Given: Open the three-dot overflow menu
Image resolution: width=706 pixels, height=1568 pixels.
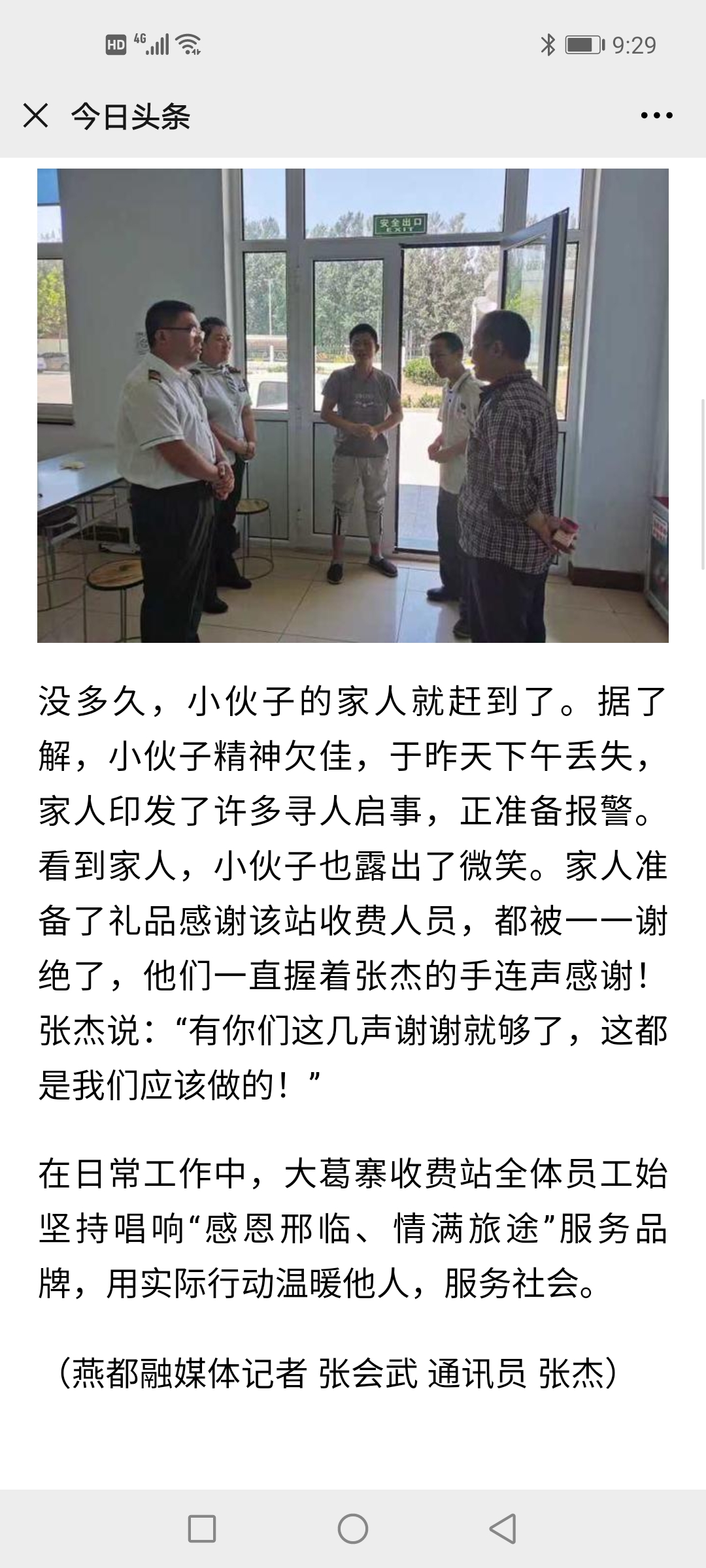Looking at the screenshot, I should click(656, 116).
